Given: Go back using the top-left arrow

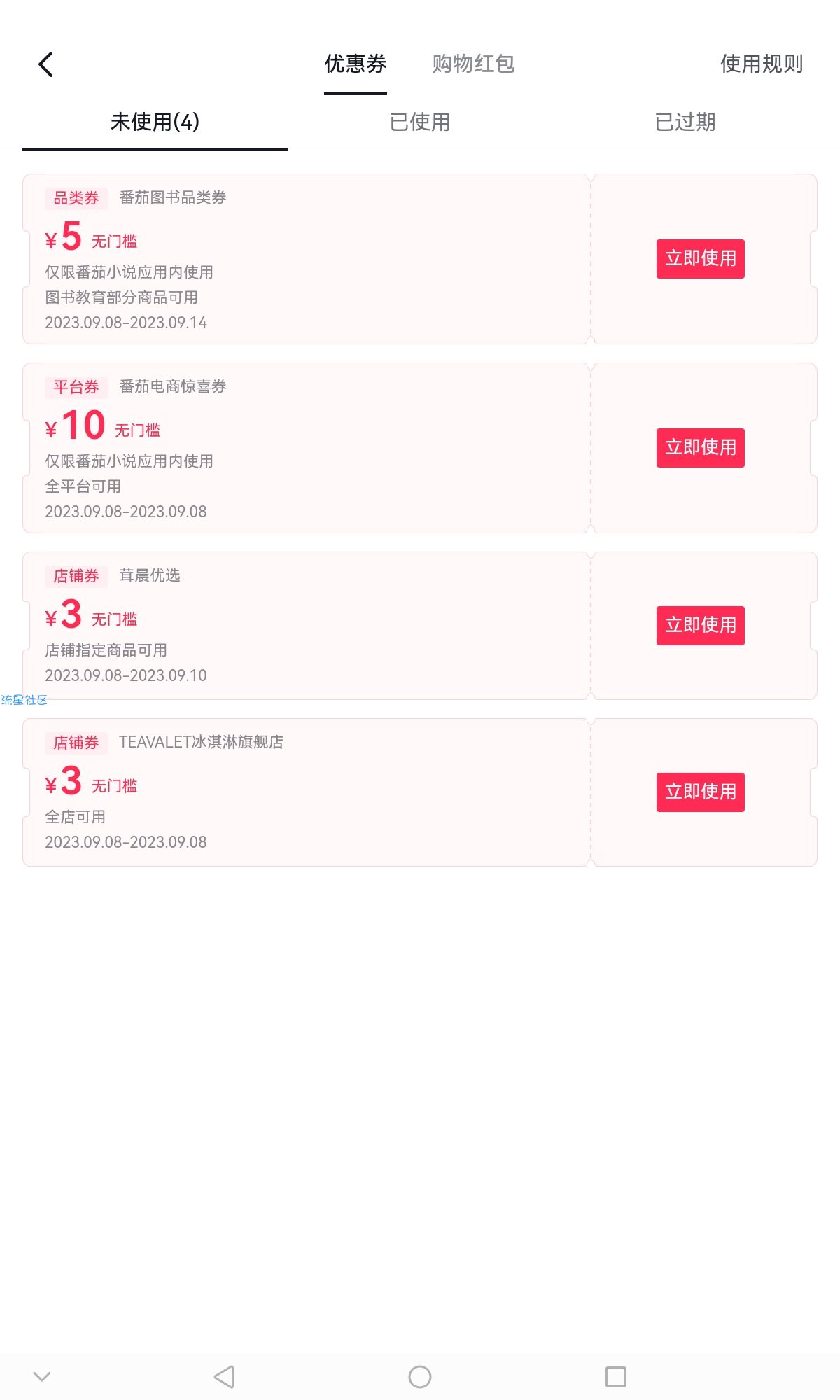Looking at the screenshot, I should pos(45,64).
